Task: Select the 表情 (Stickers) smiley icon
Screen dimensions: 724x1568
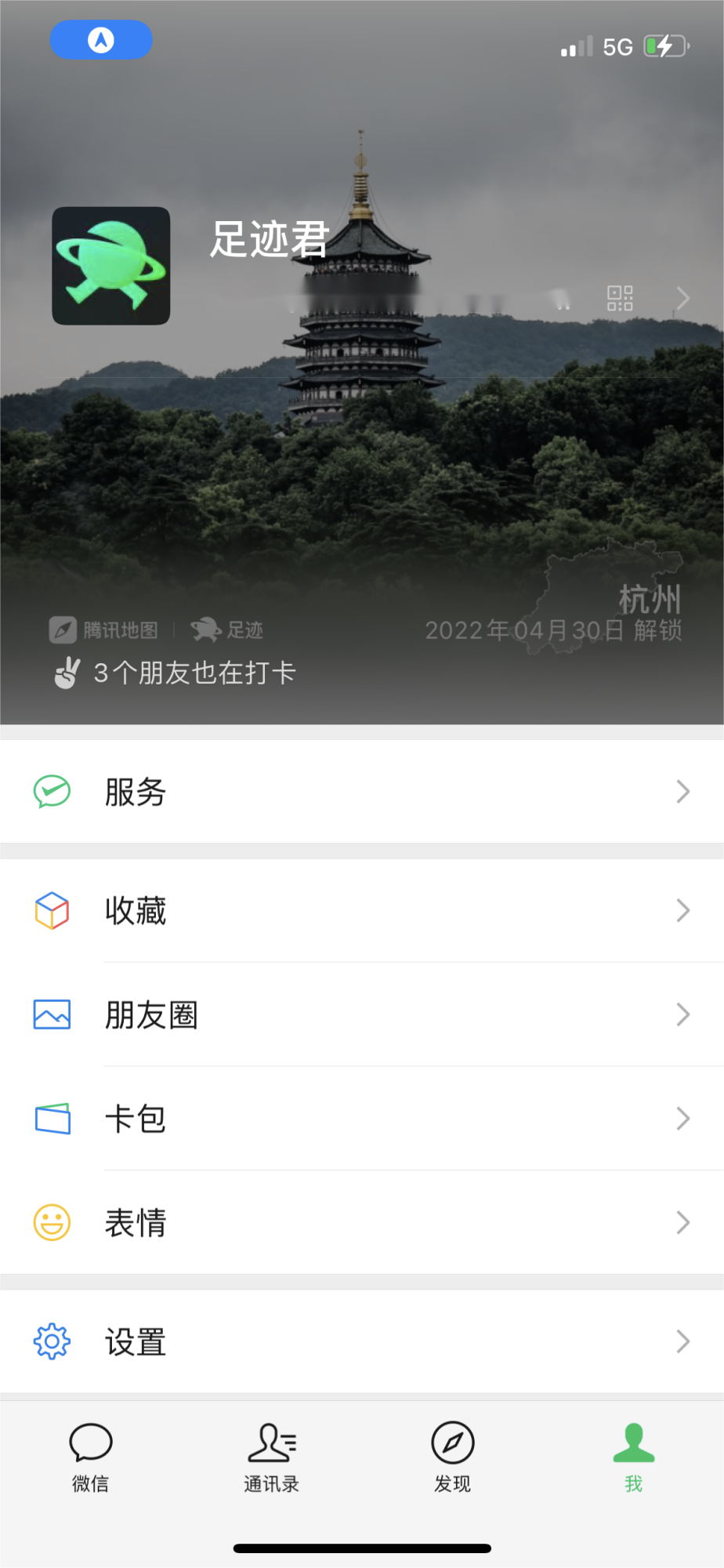Action: click(x=51, y=1223)
